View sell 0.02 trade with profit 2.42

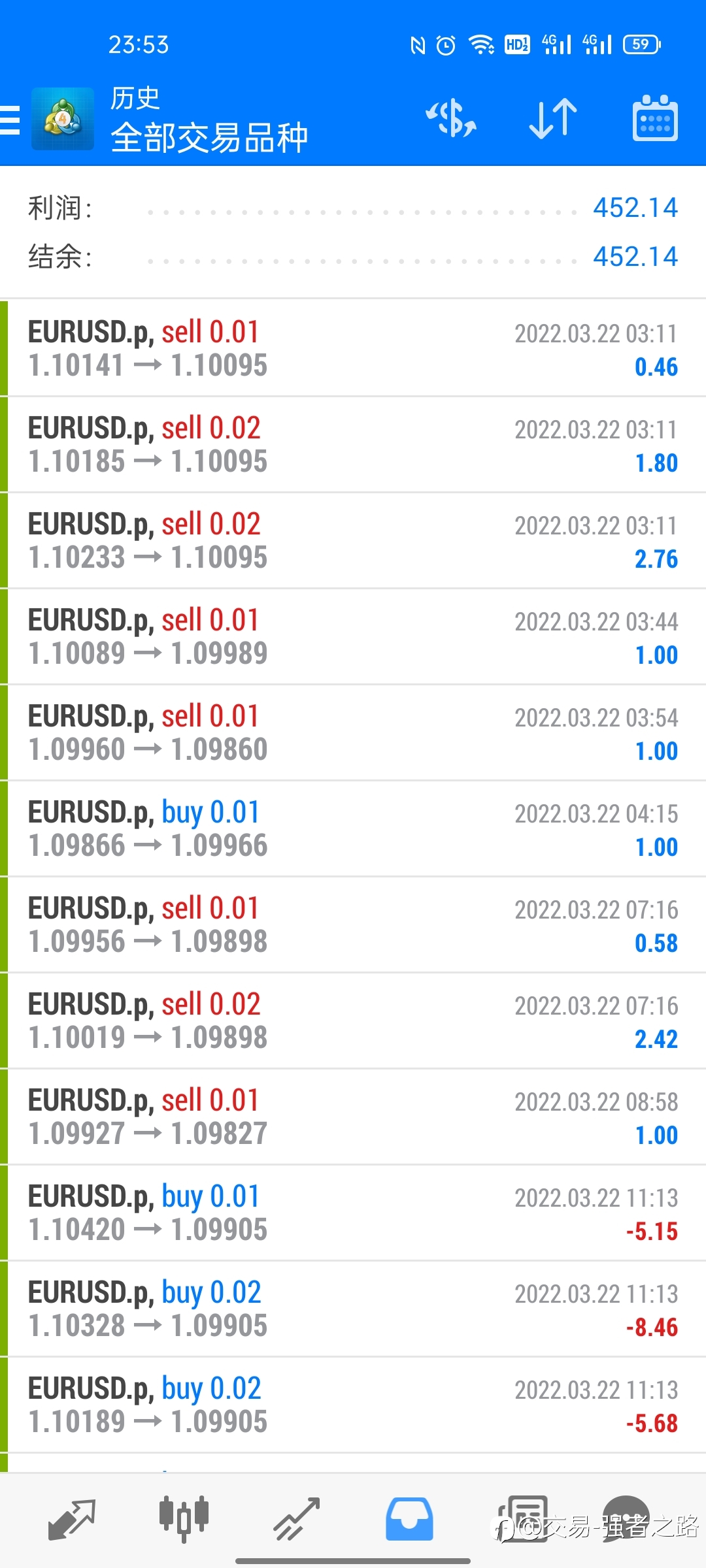click(353, 1021)
